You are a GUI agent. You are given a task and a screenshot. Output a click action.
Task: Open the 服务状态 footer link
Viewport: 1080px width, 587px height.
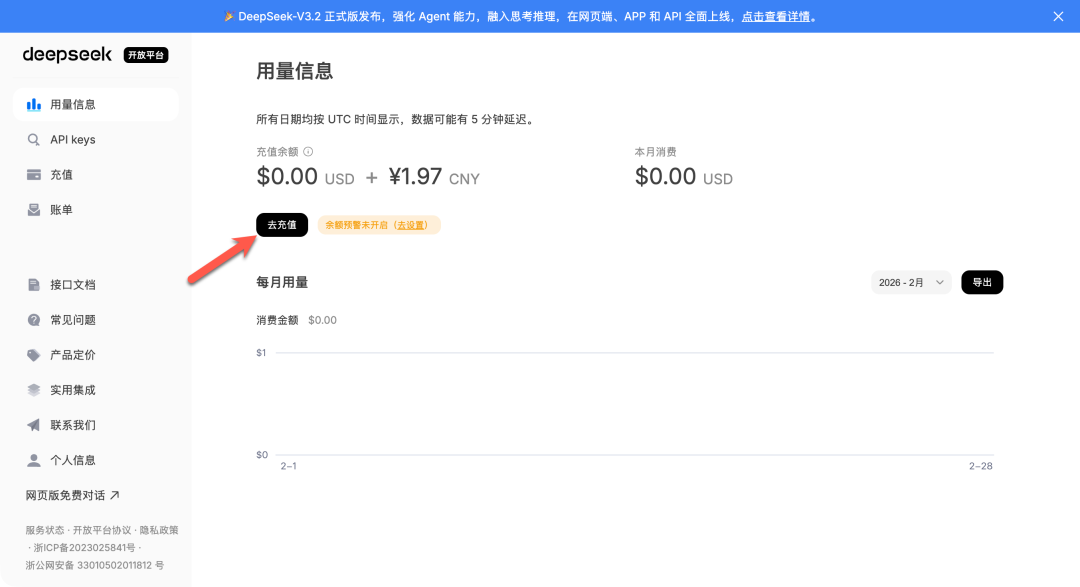coord(45,530)
